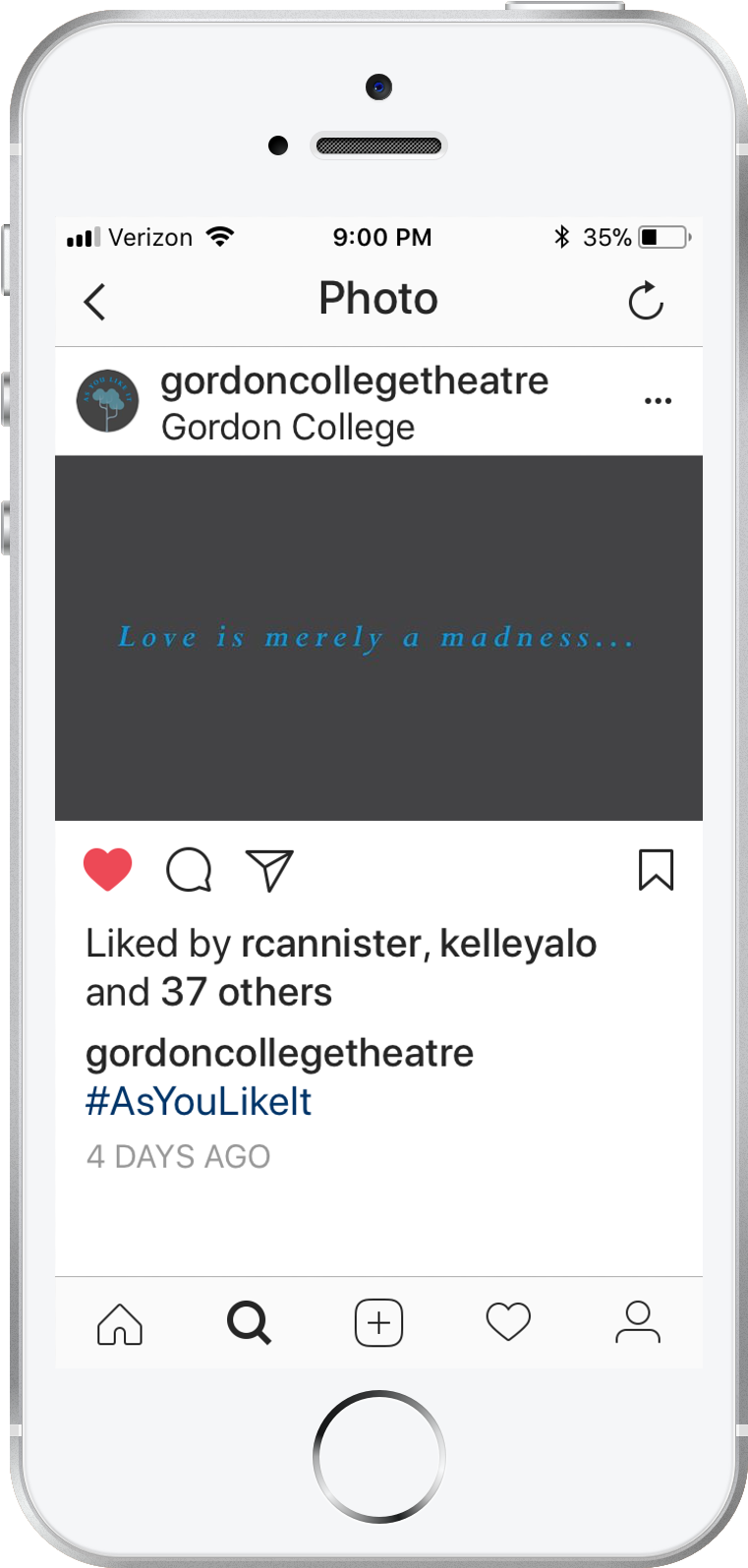Open the Gordon College location
This screenshot has width=748, height=1568.
point(287,428)
